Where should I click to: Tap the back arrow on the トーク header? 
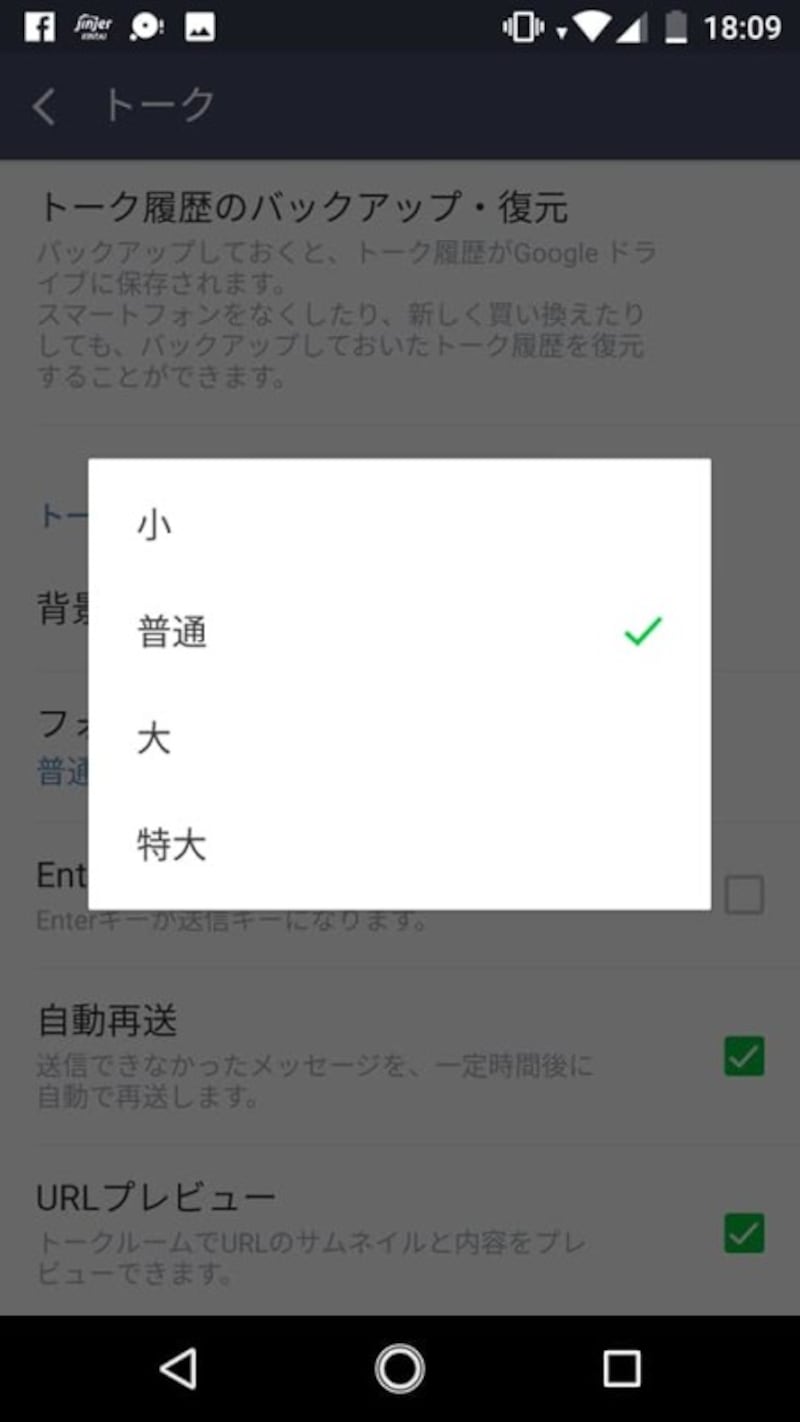(44, 105)
